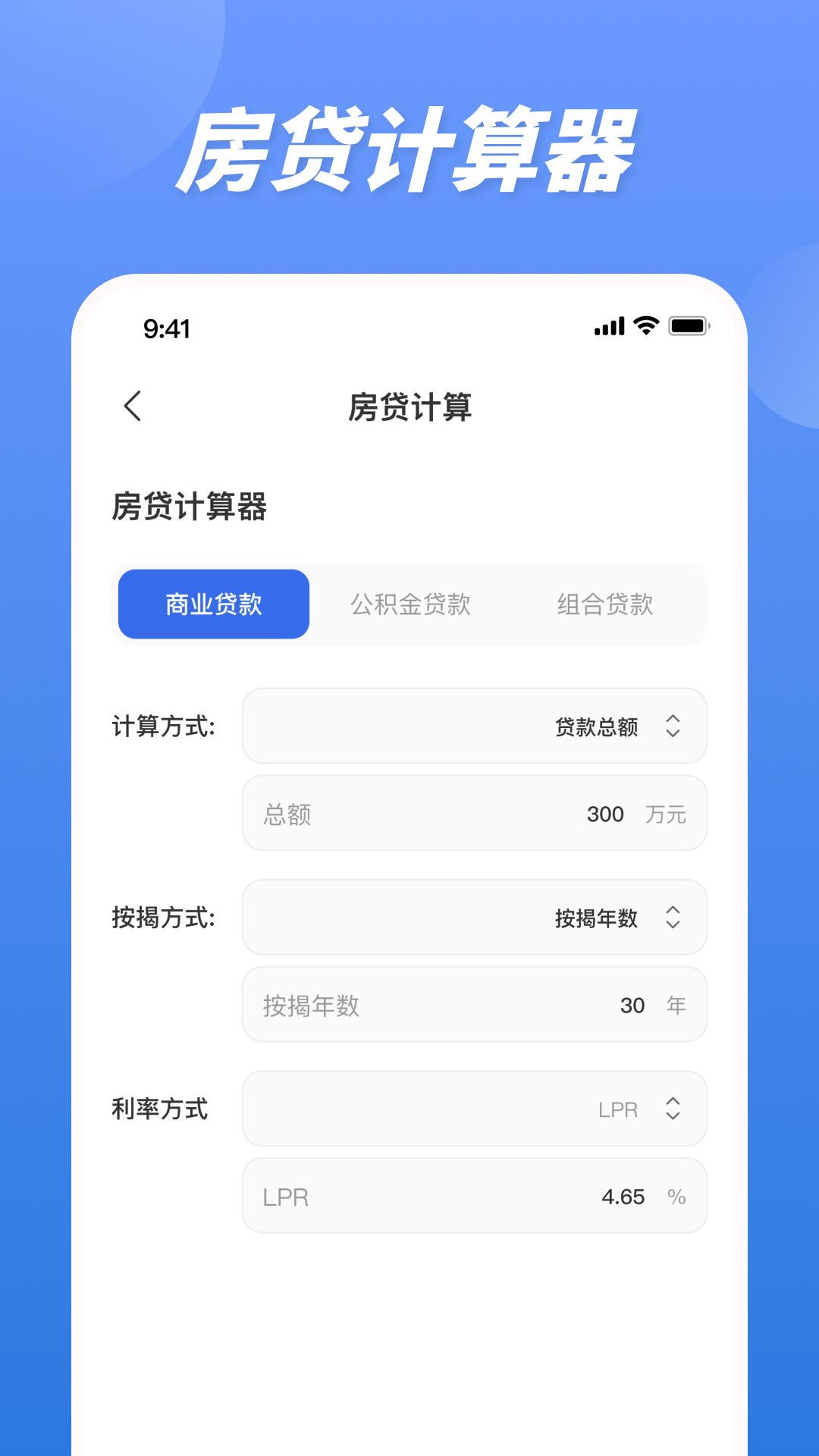Viewport: 819px width, 1456px height.
Task: Click the 房贷计算 title bar text
Action: pyautogui.click(x=409, y=406)
